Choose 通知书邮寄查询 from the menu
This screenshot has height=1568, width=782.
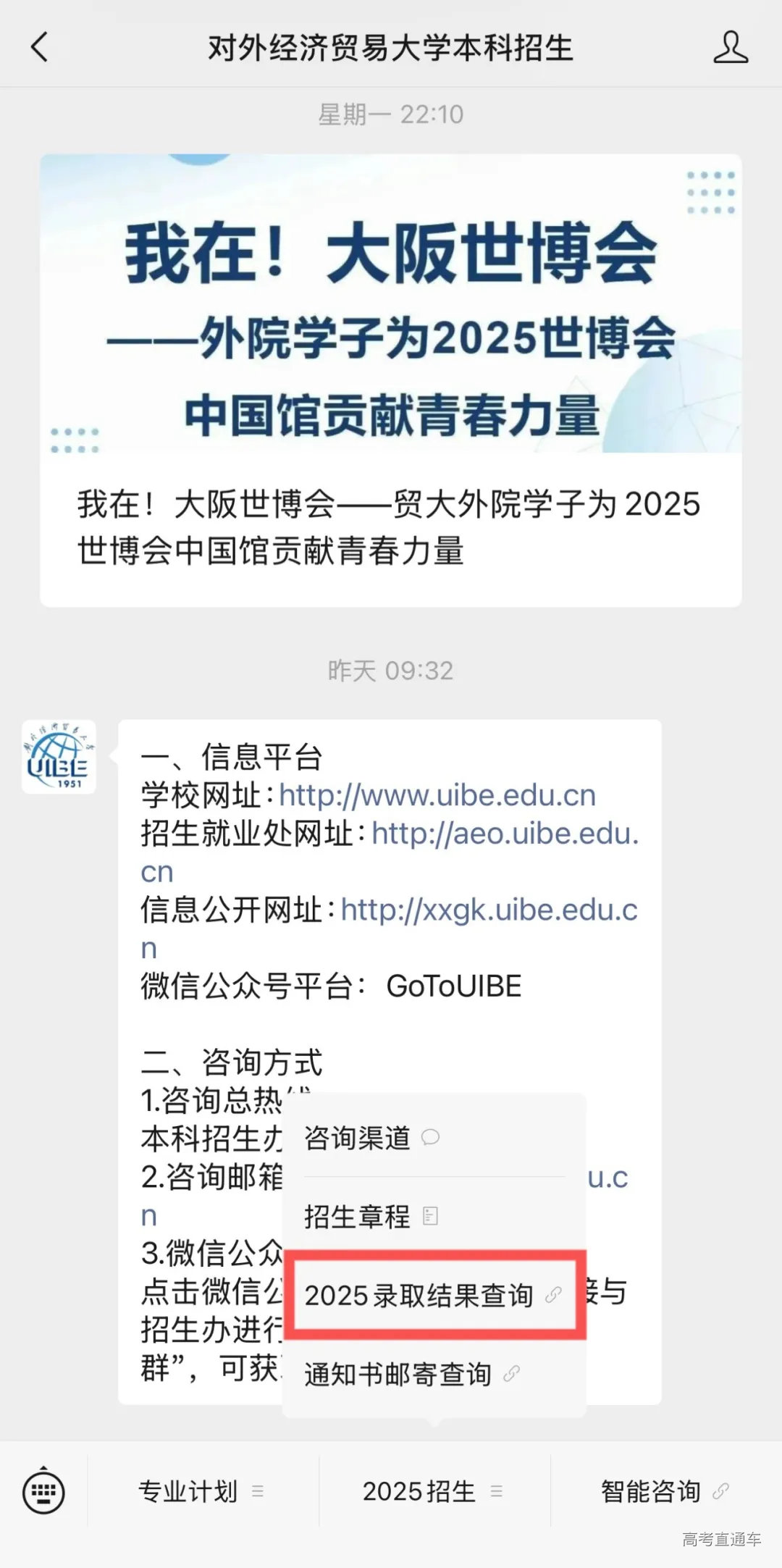(398, 1374)
